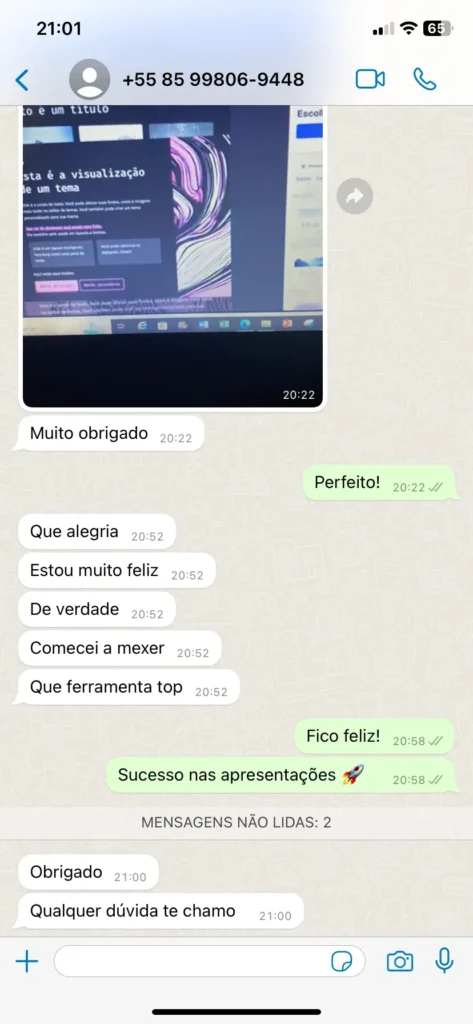Open the photo sent at 20:22
The image size is (473, 1024).
coord(173,256)
